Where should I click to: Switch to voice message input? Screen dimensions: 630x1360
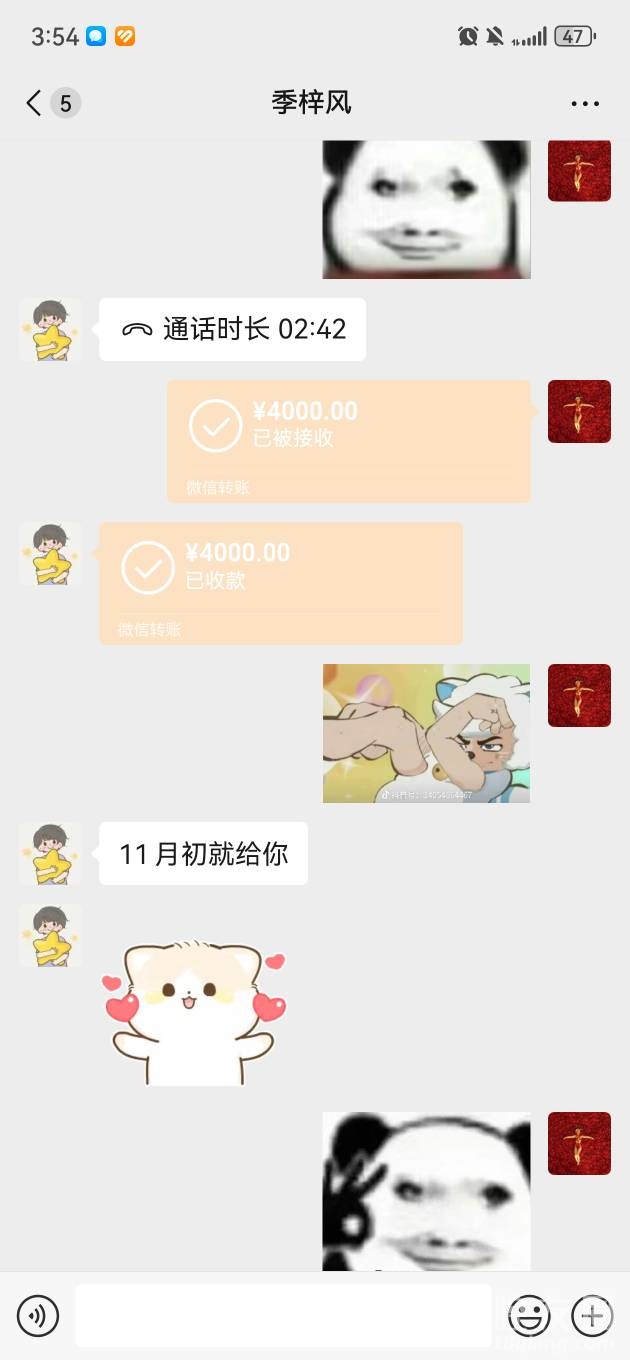38,1316
